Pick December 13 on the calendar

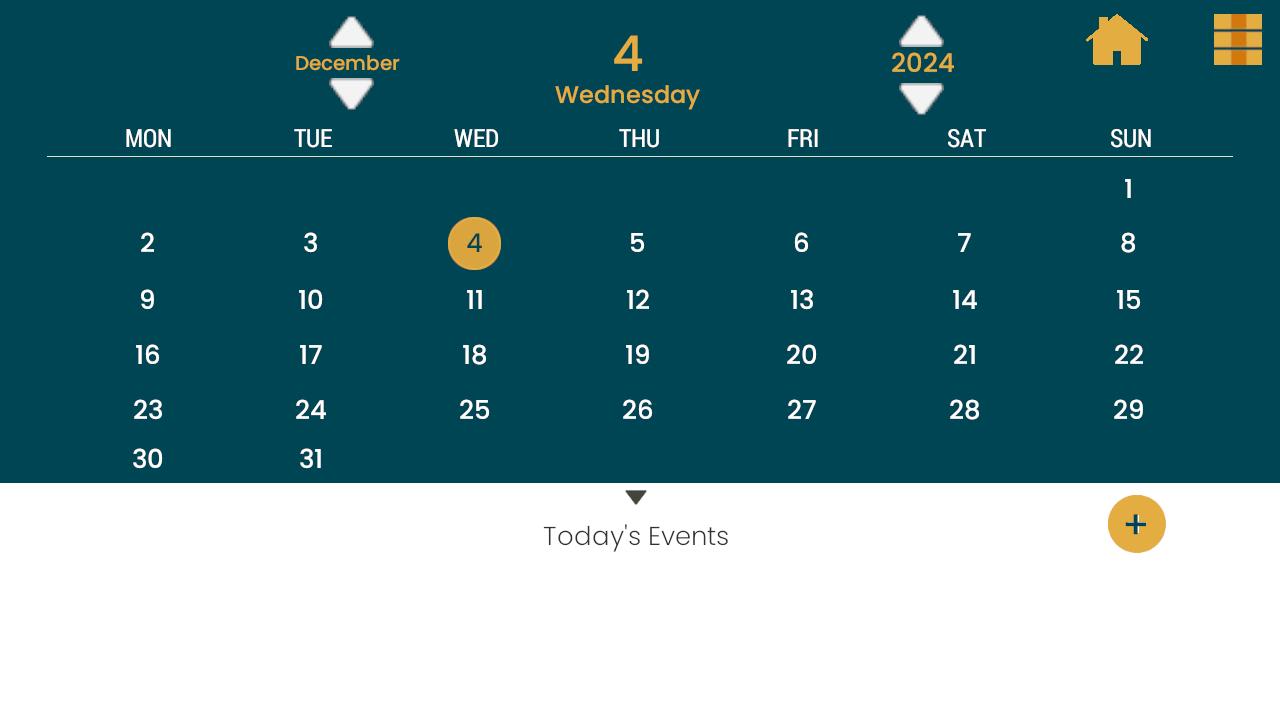801,300
